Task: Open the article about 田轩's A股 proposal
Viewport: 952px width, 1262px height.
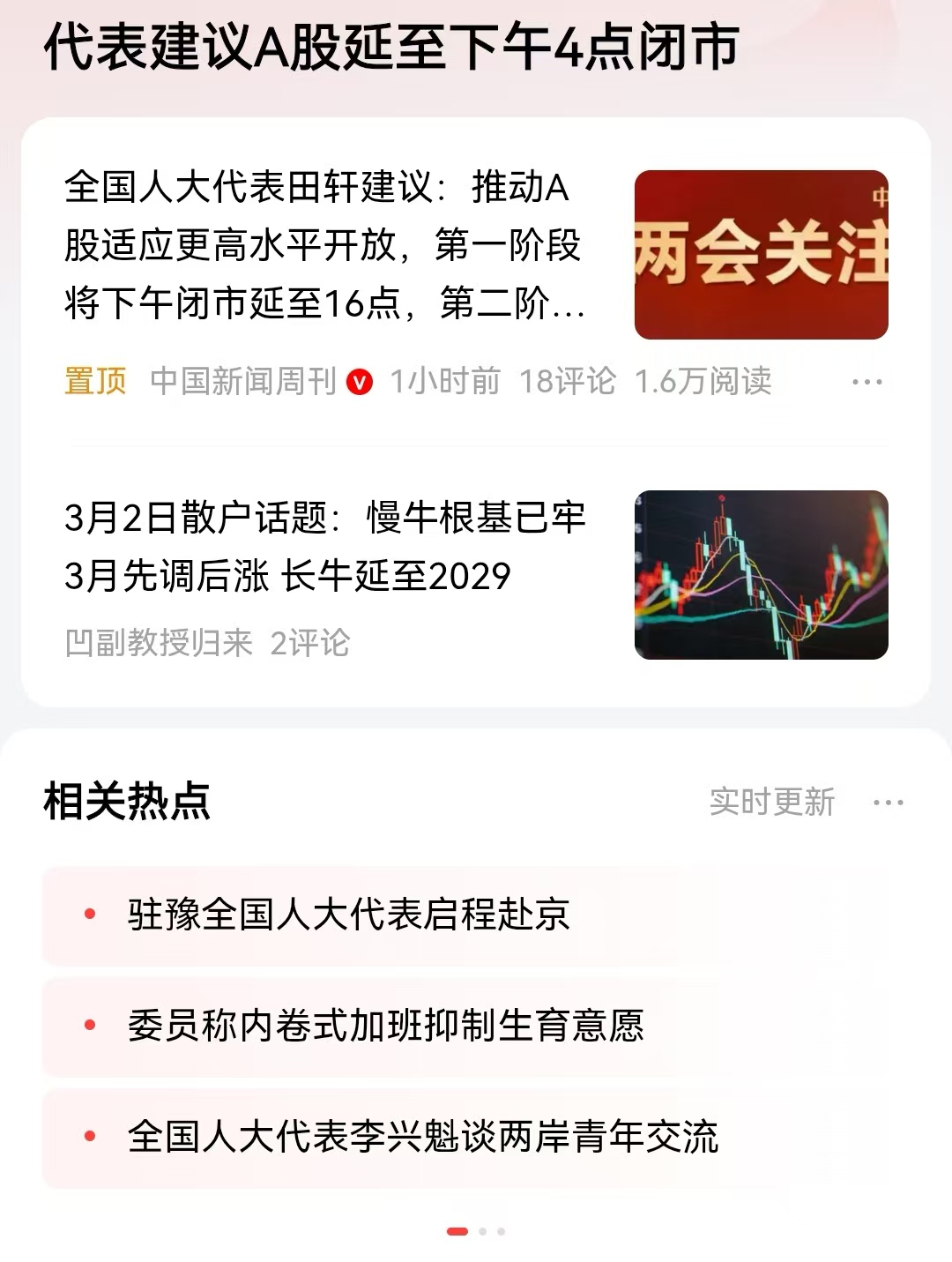Action: click(x=324, y=245)
